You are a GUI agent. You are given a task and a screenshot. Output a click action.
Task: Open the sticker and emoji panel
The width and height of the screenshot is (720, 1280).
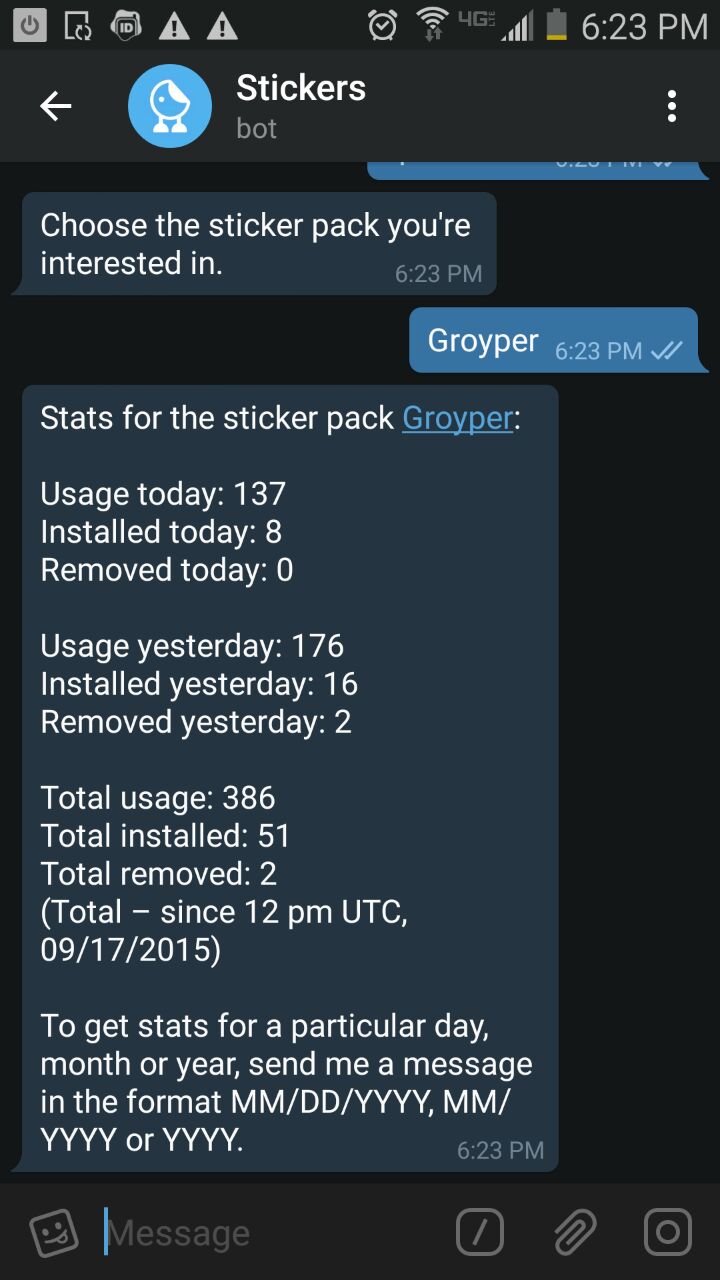pyautogui.click(x=54, y=1232)
